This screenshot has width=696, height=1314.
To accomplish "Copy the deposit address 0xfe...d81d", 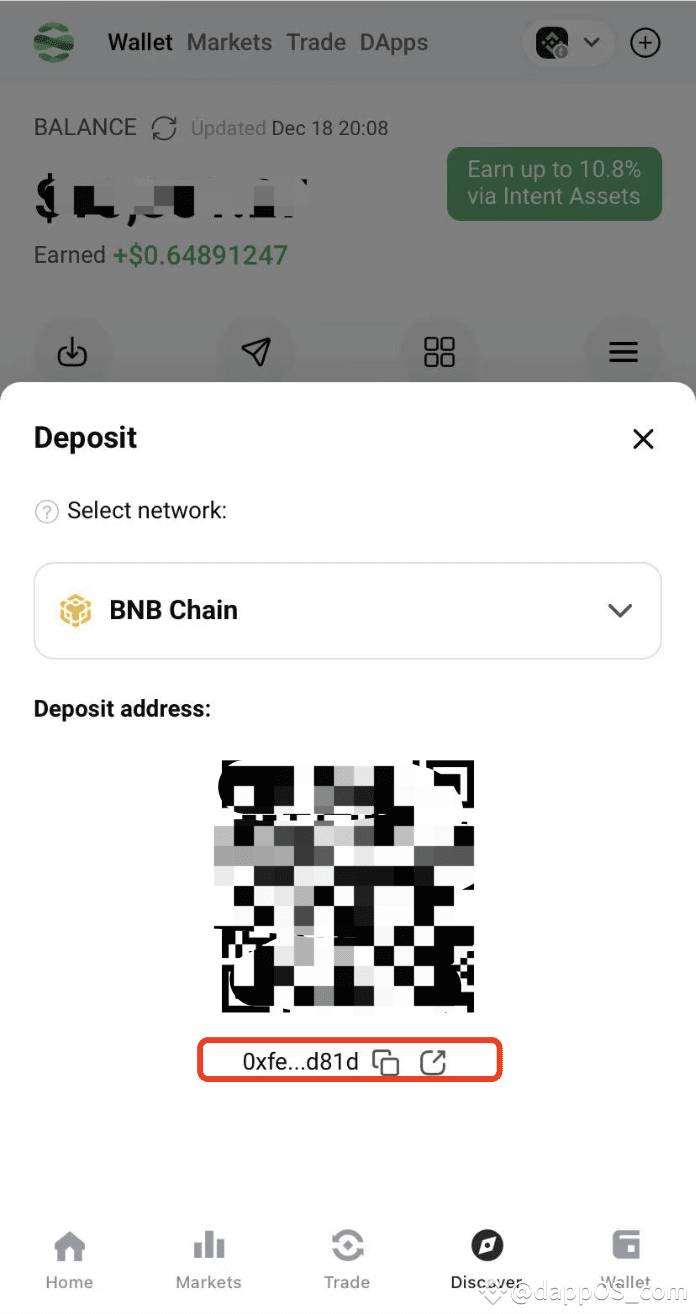I will coord(386,1062).
